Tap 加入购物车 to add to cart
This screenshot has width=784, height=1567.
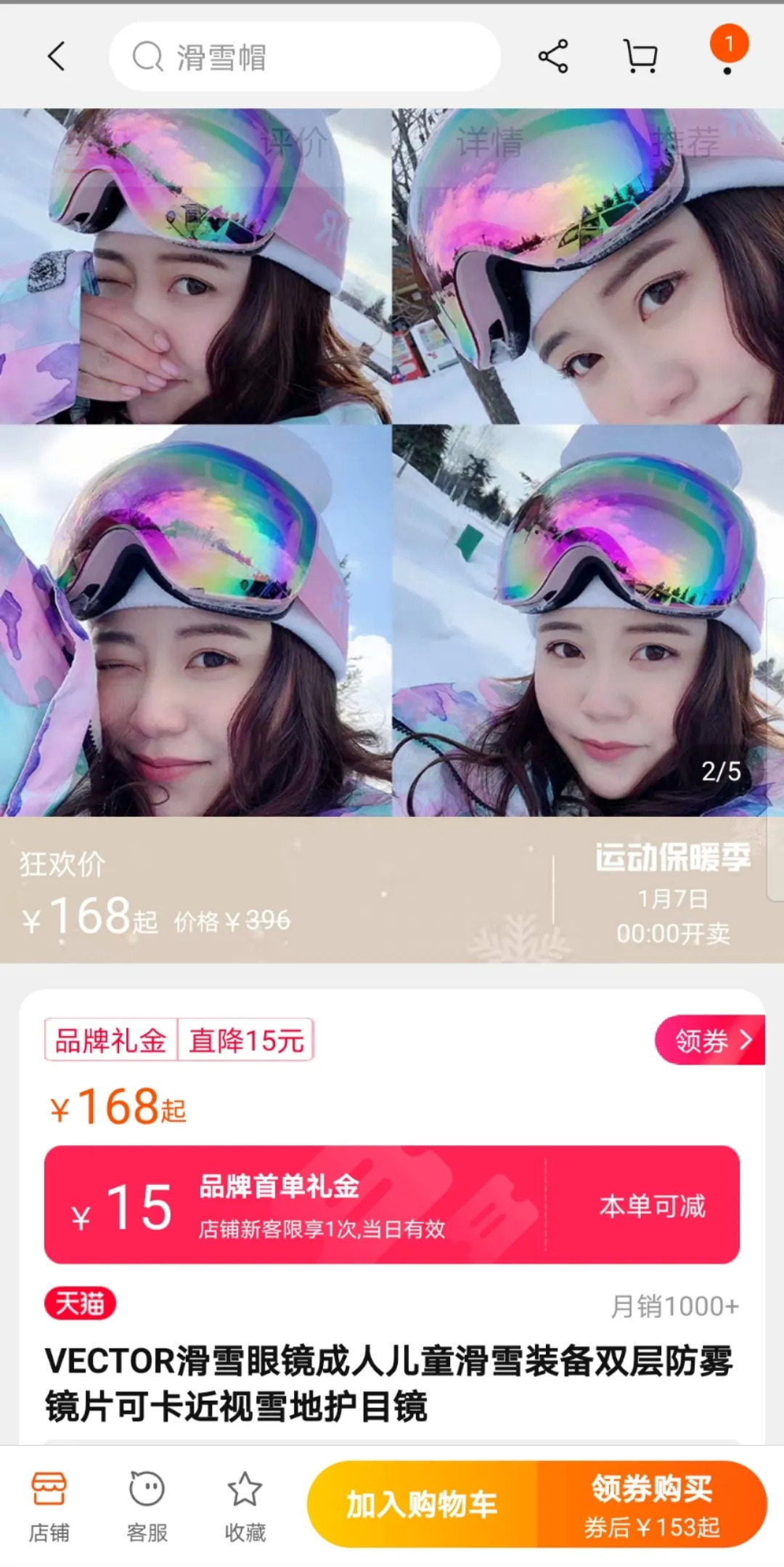tap(422, 1504)
